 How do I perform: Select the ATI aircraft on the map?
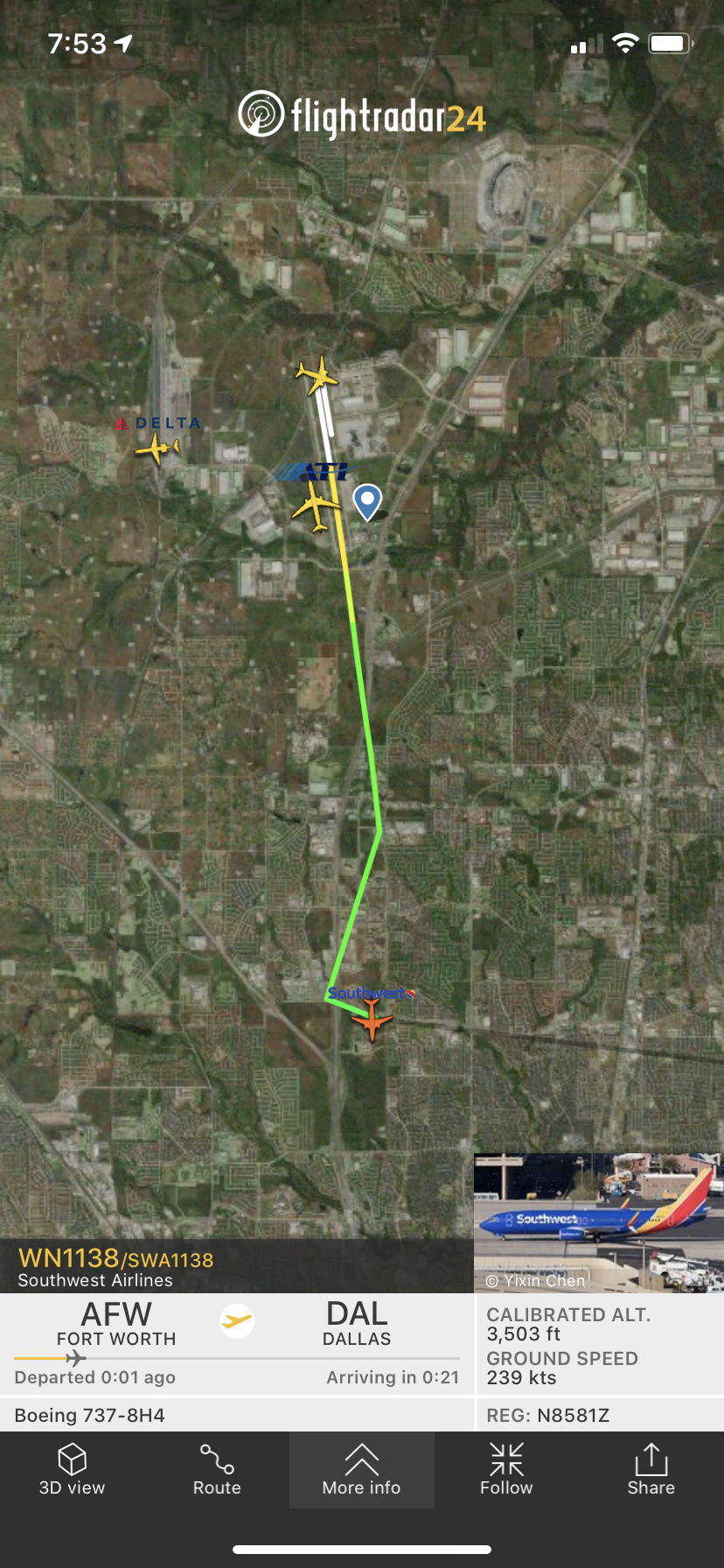(316, 506)
